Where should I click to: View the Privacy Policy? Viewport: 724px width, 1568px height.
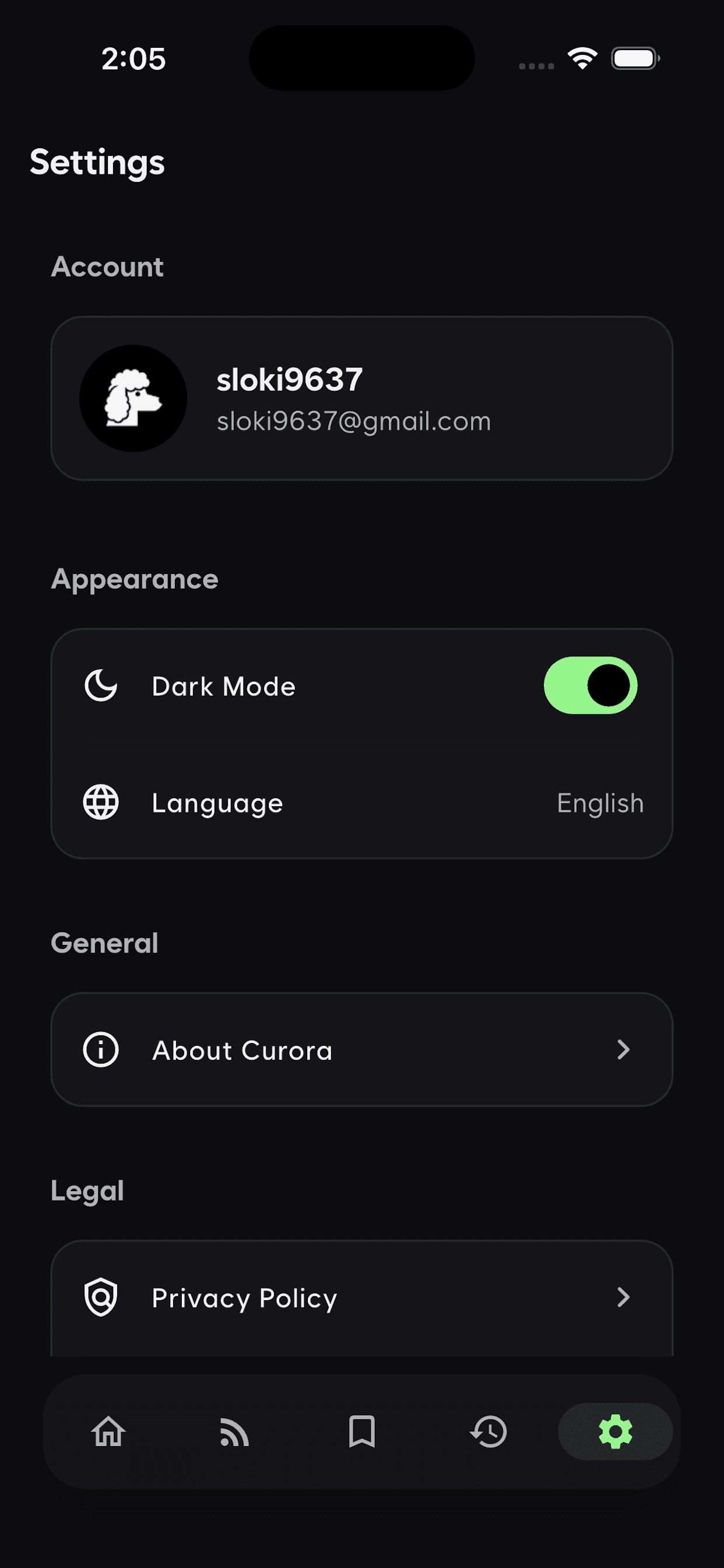[x=361, y=1297]
